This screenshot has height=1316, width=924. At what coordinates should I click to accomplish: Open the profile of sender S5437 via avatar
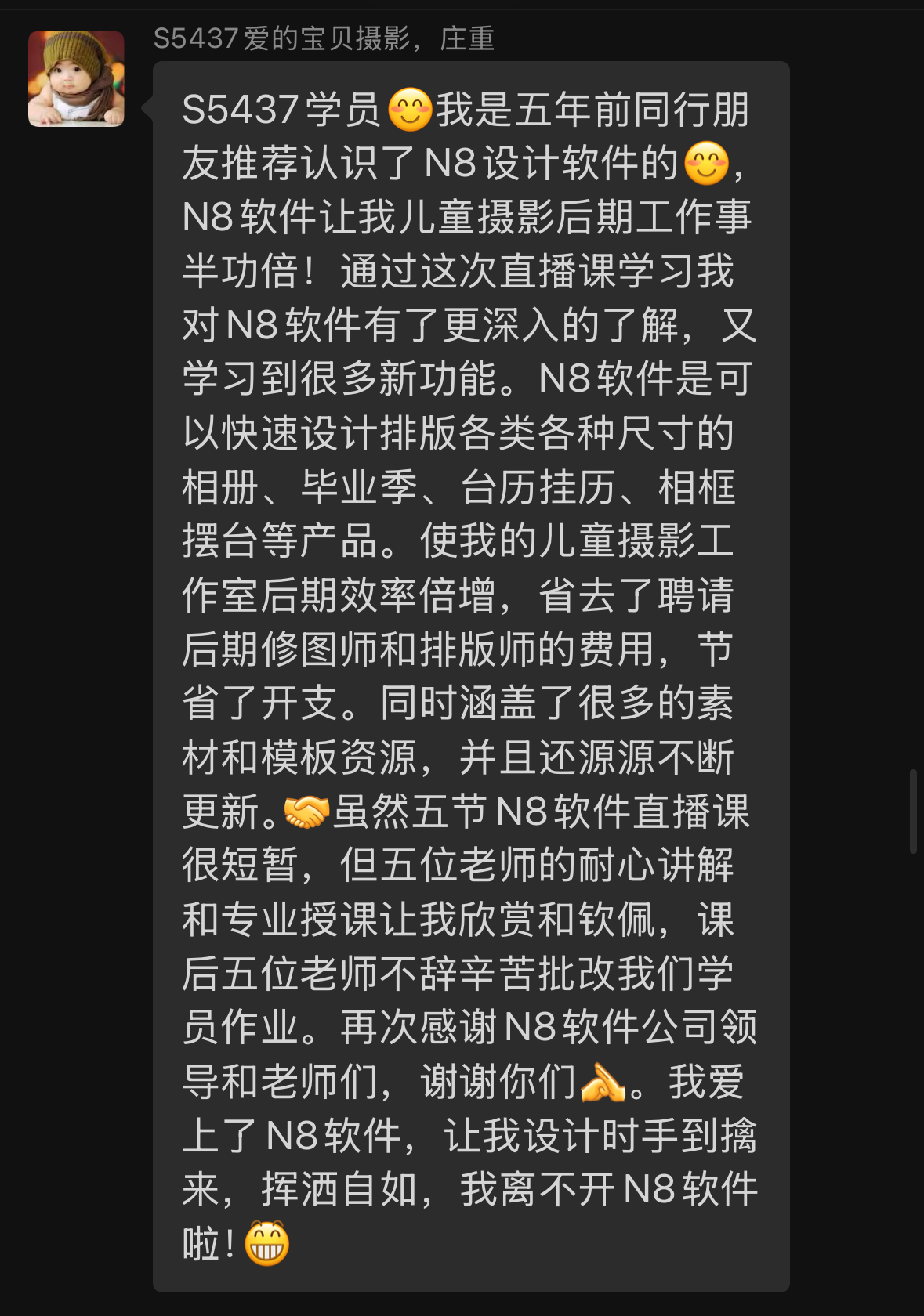click(x=76, y=79)
